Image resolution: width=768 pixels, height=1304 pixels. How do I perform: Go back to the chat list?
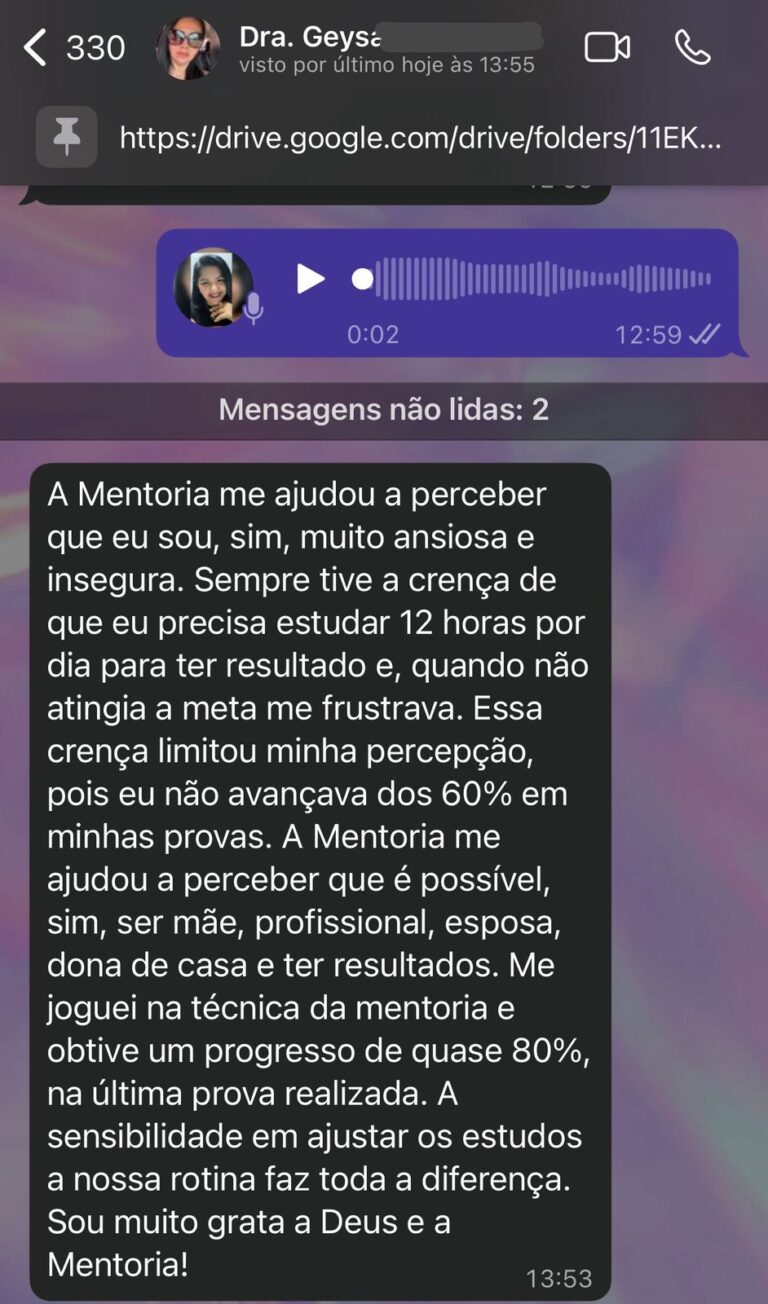(x=36, y=47)
